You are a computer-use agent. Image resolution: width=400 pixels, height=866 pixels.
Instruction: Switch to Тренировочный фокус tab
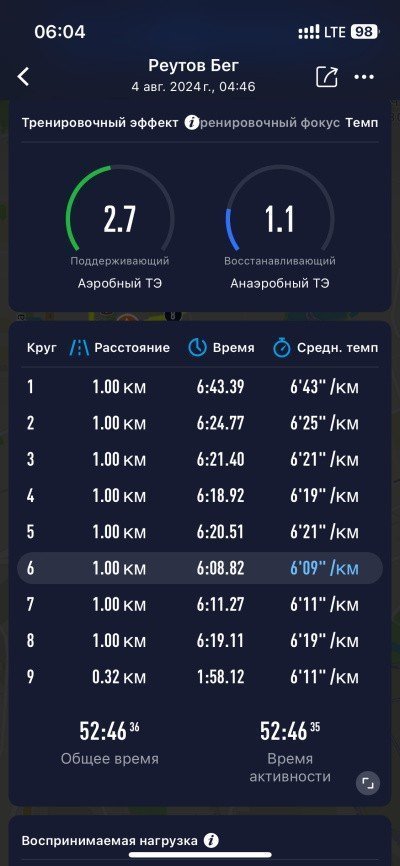(271, 123)
